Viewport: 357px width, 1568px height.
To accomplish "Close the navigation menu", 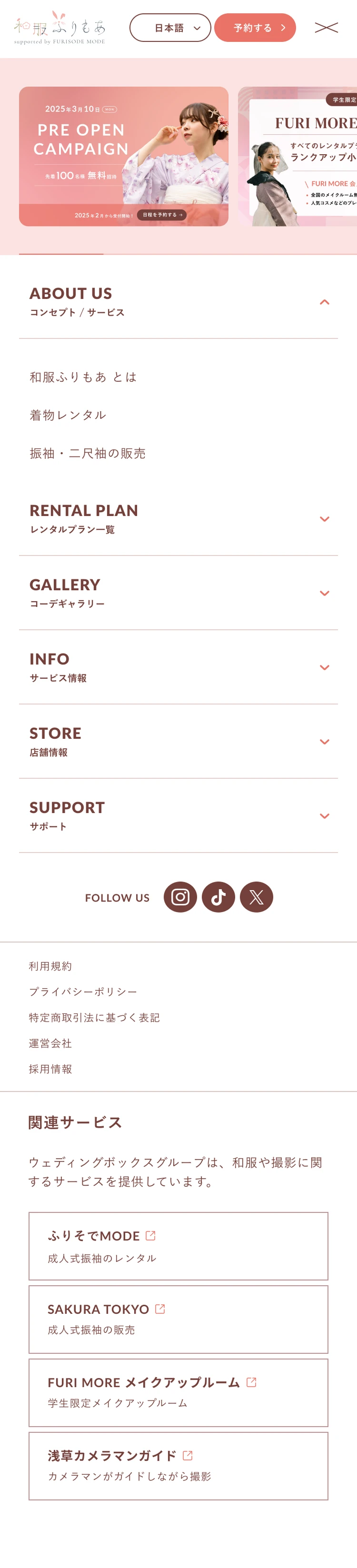I will tap(326, 28).
